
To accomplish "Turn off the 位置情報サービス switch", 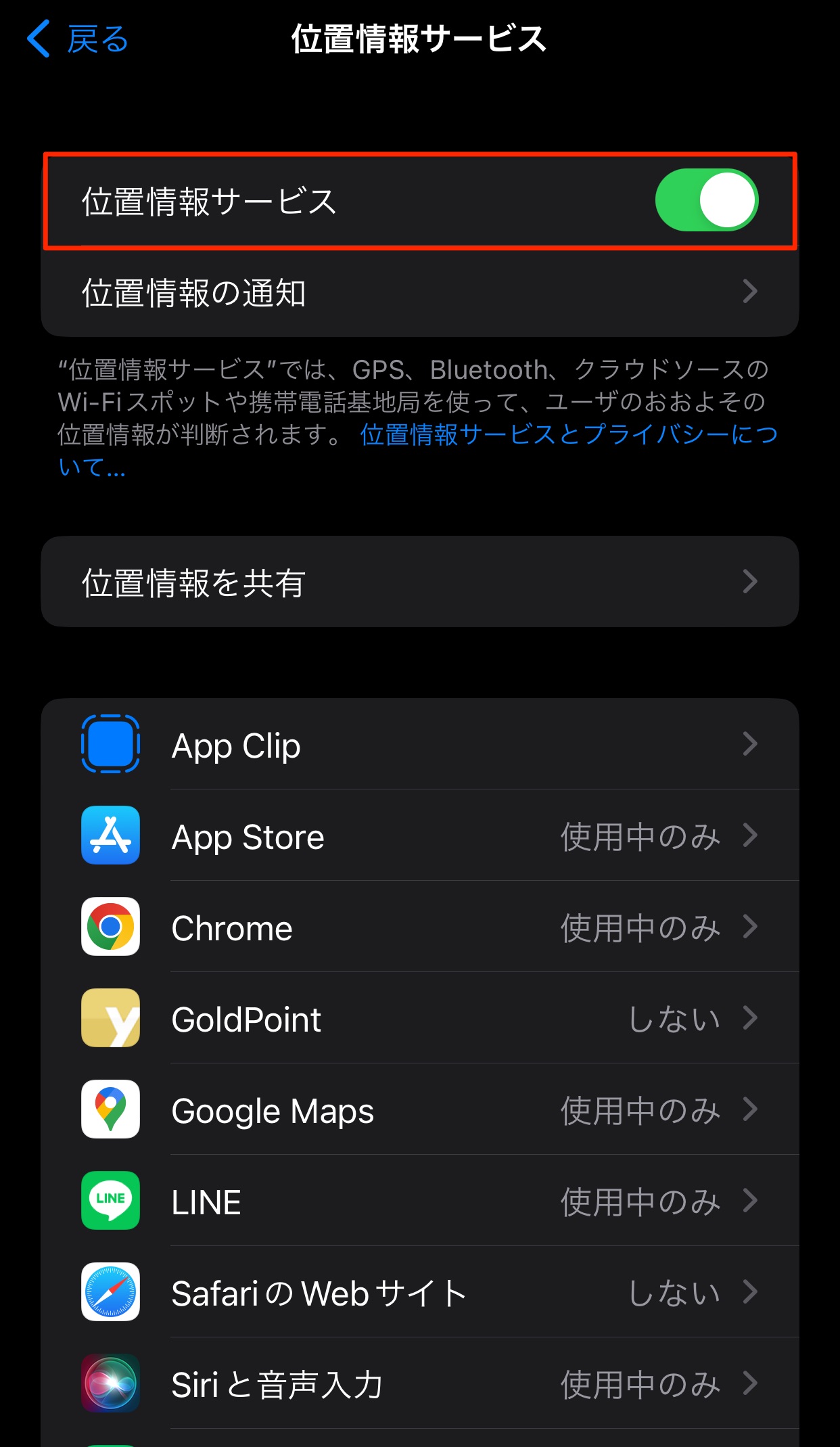I will tap(706, 200).
